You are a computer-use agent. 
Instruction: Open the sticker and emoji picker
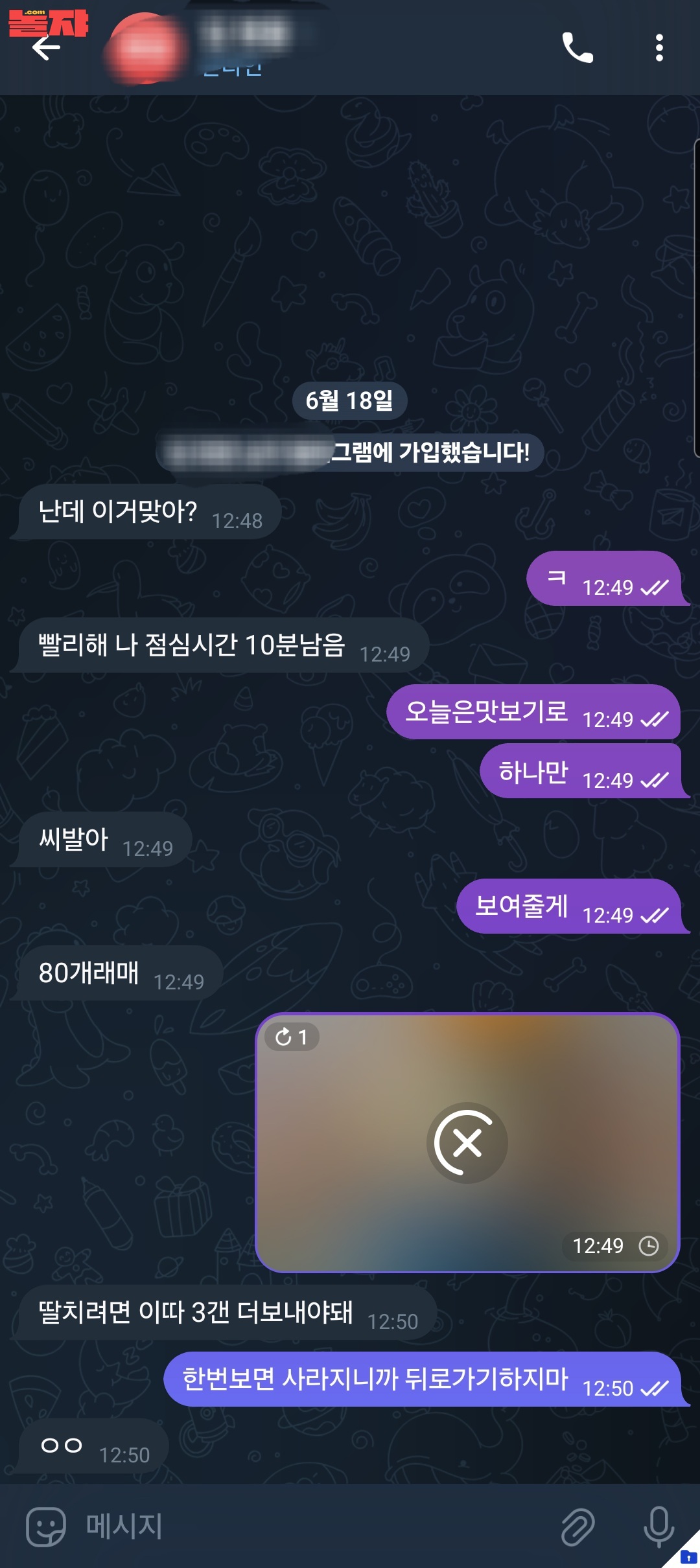[45, 1527]
